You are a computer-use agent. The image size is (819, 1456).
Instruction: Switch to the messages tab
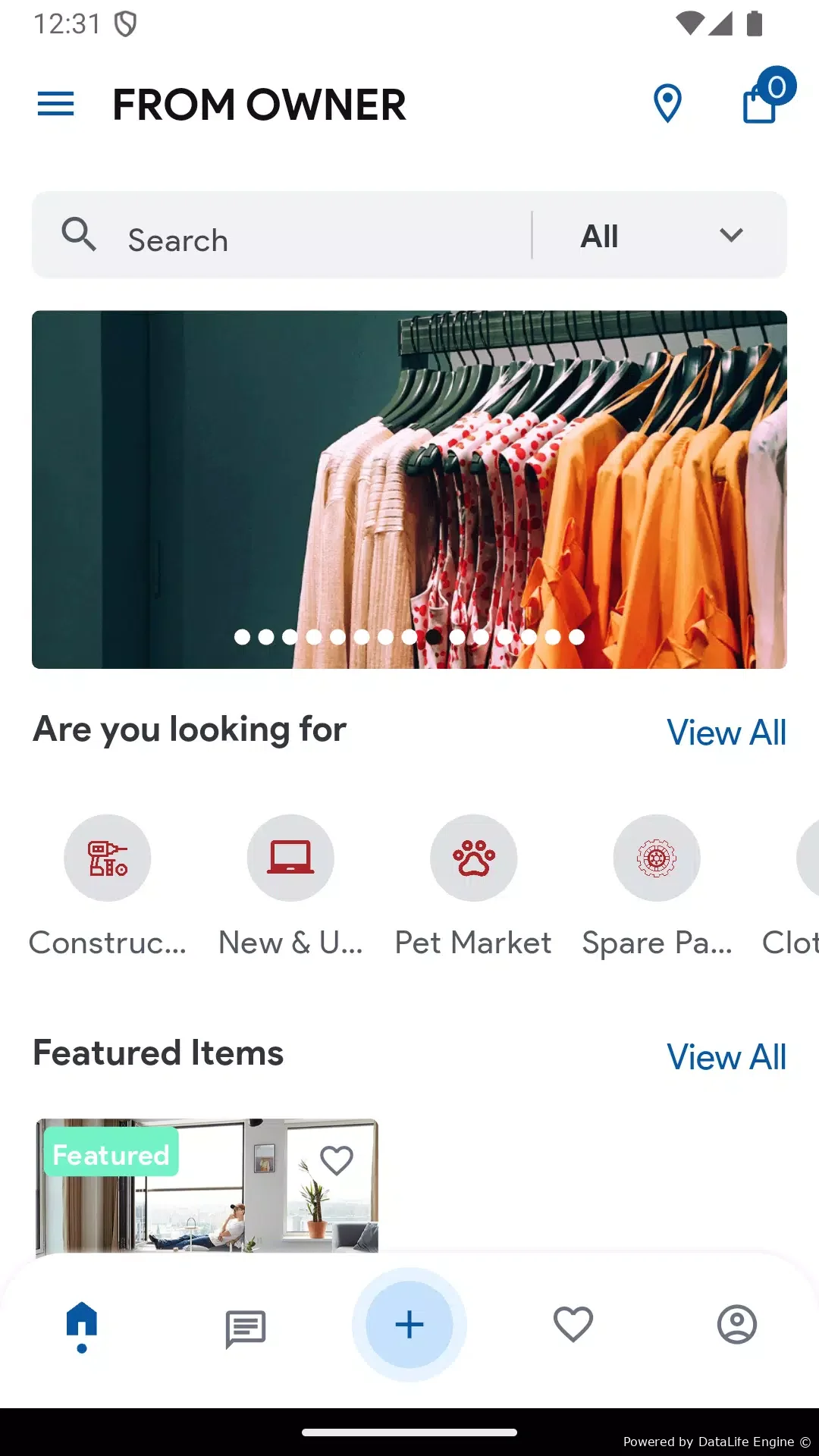pos(246,1328)
